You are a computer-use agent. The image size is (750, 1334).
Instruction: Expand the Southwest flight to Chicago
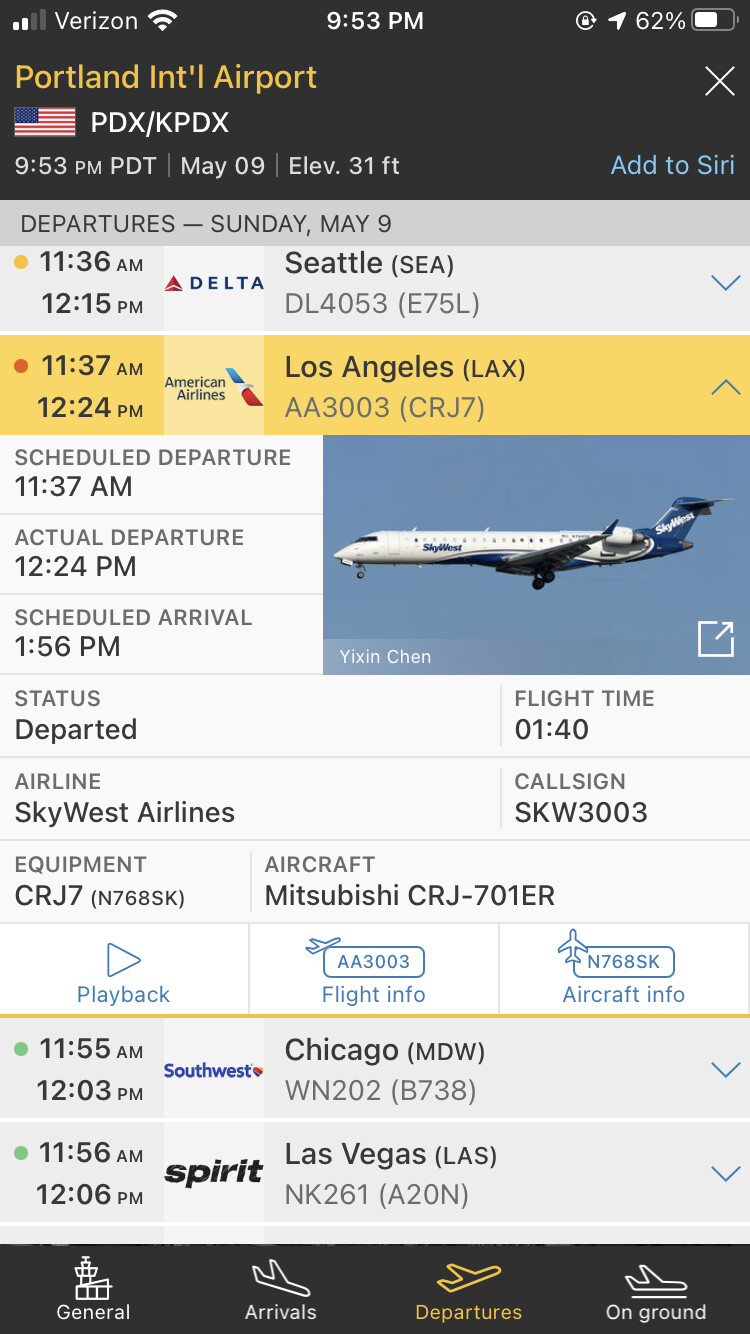point(724,1069)
